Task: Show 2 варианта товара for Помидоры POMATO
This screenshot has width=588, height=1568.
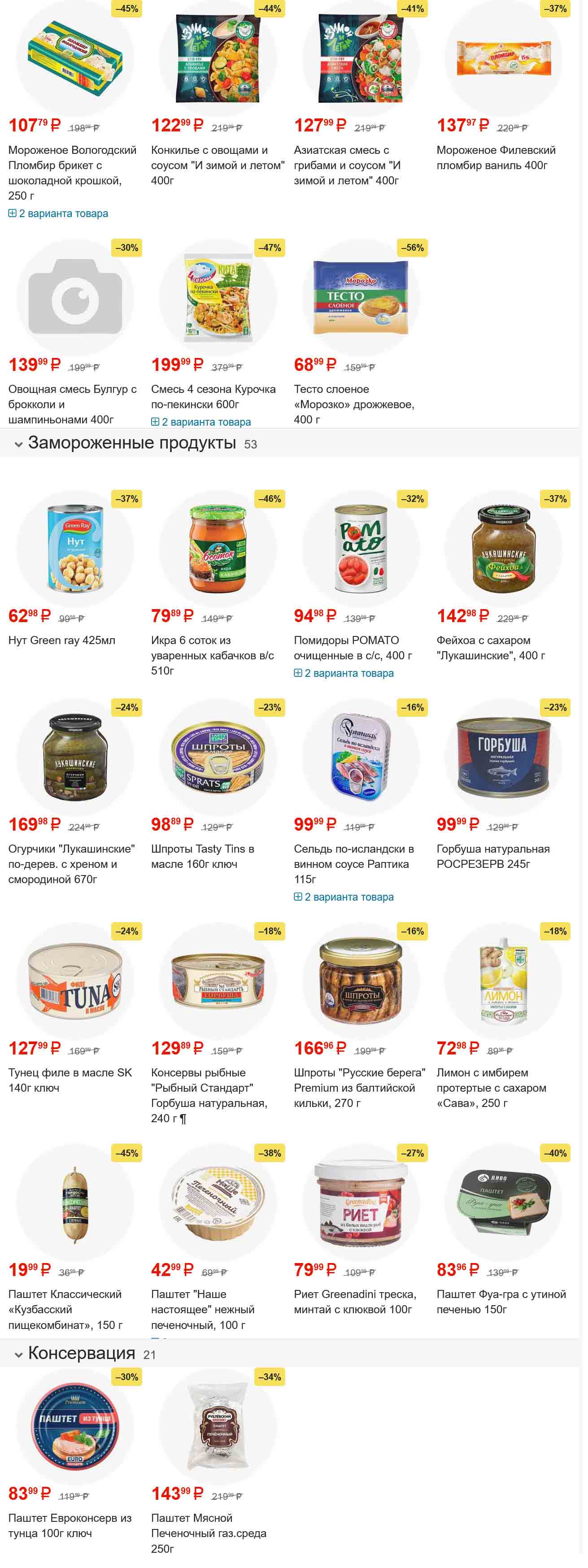Action: (x=349, y=673)
